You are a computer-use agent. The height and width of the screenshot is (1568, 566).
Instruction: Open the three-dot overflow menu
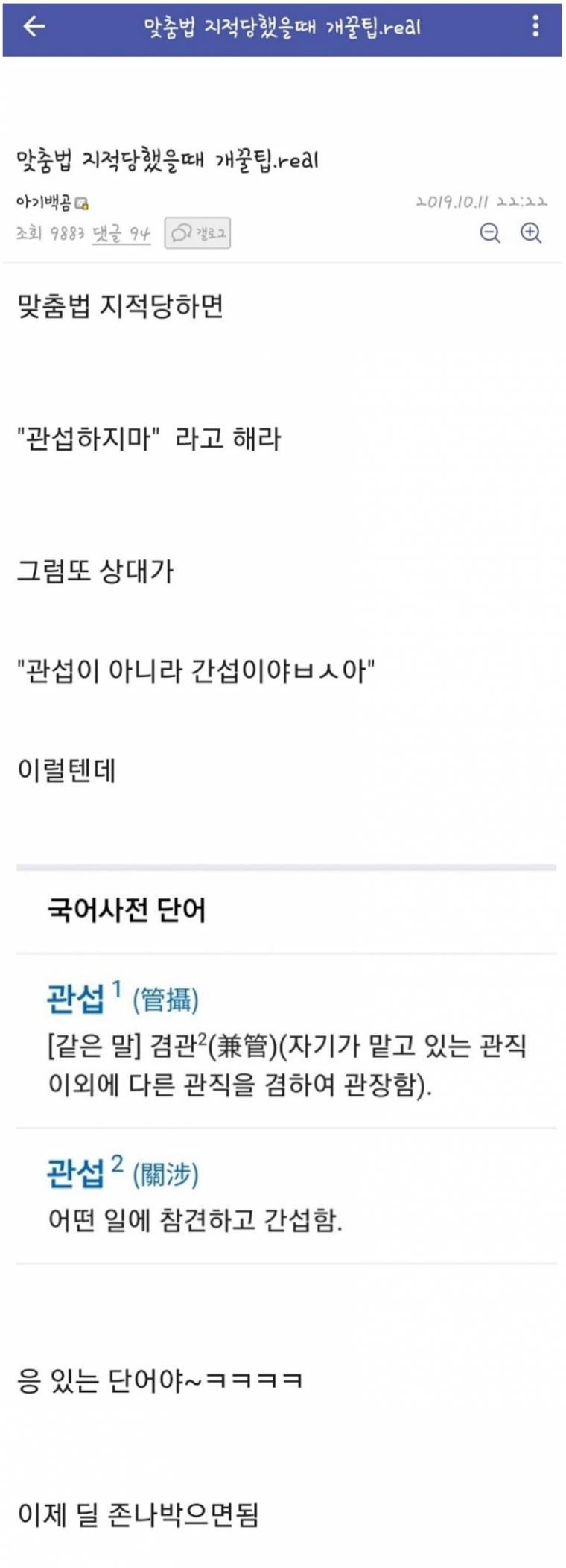pyautogui.click(x=535, y=27)
